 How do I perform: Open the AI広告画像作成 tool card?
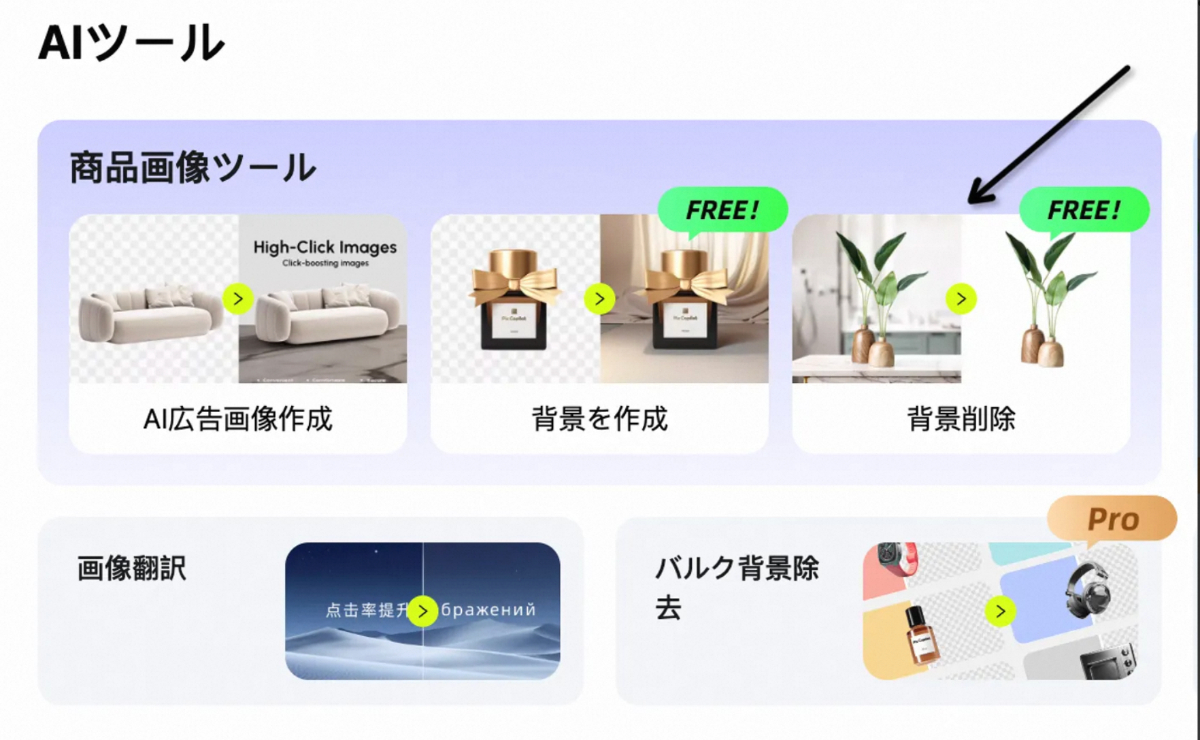(x=238, y=334)
